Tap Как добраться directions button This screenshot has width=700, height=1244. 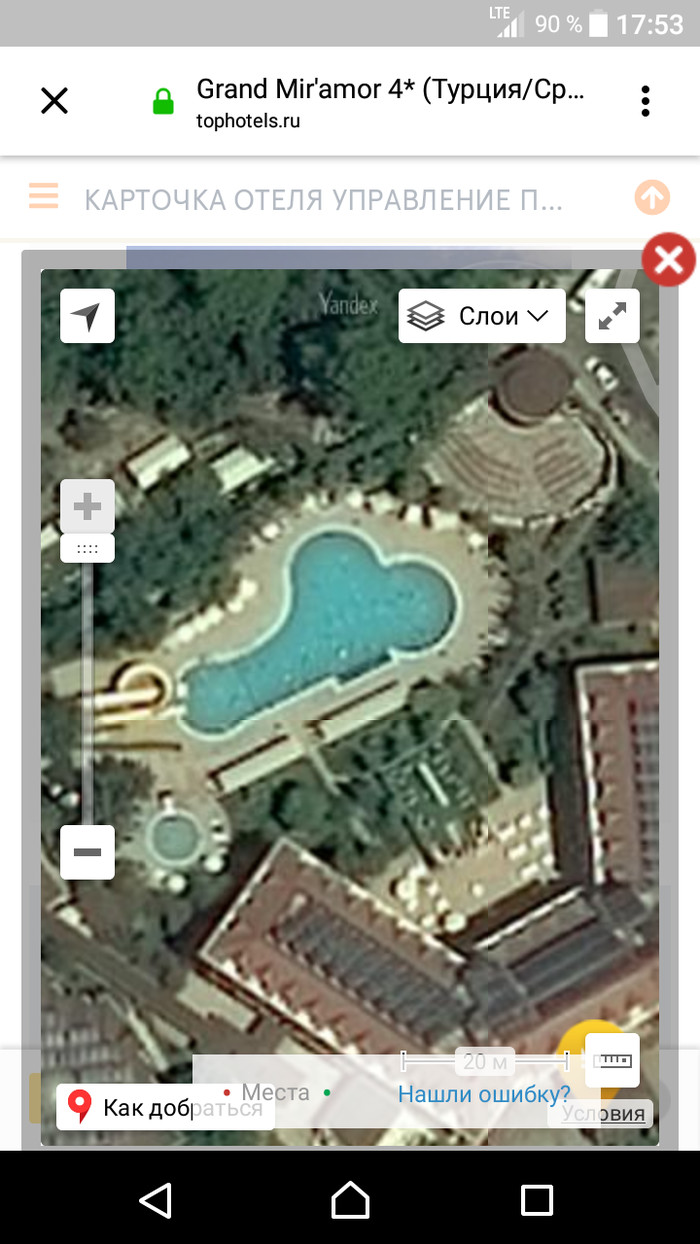point(165,1107)
